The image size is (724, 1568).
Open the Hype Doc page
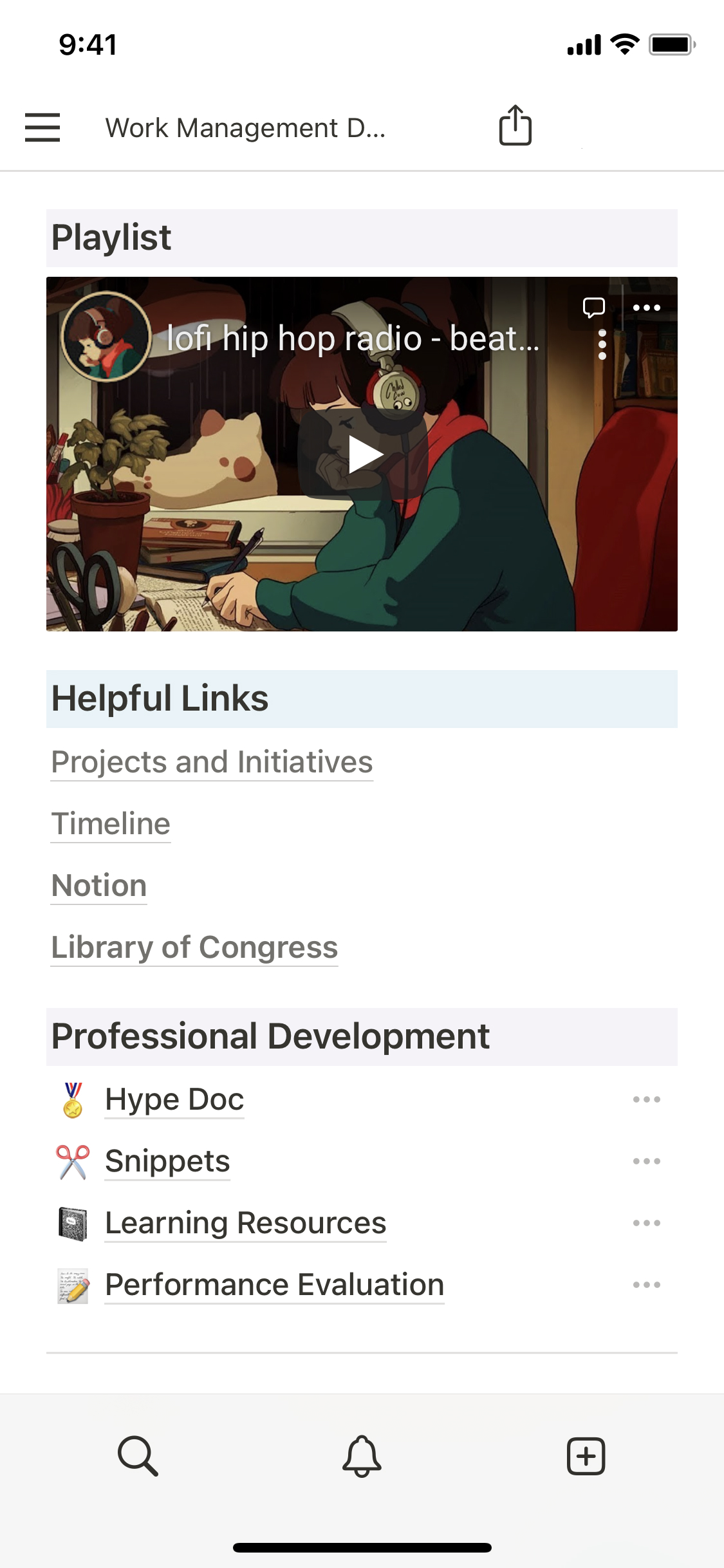[174, 1099]
